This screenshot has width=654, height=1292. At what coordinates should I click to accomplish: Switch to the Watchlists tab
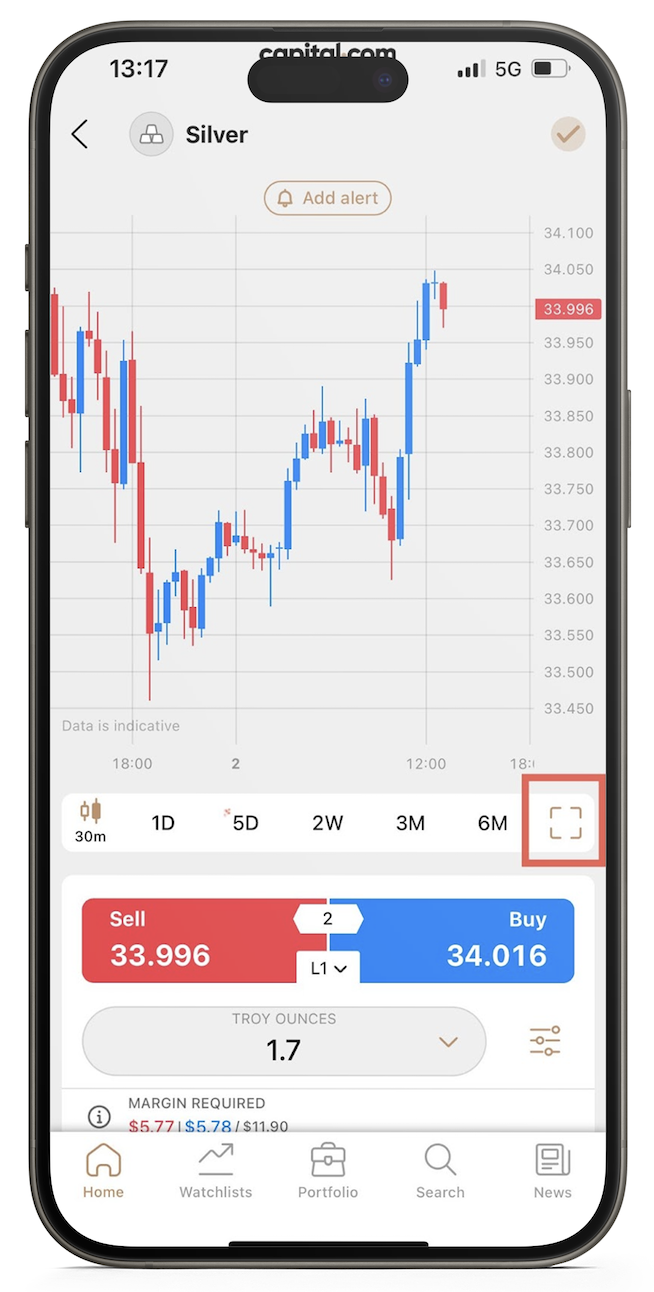pyautogui.click(x=216, y=1171)
